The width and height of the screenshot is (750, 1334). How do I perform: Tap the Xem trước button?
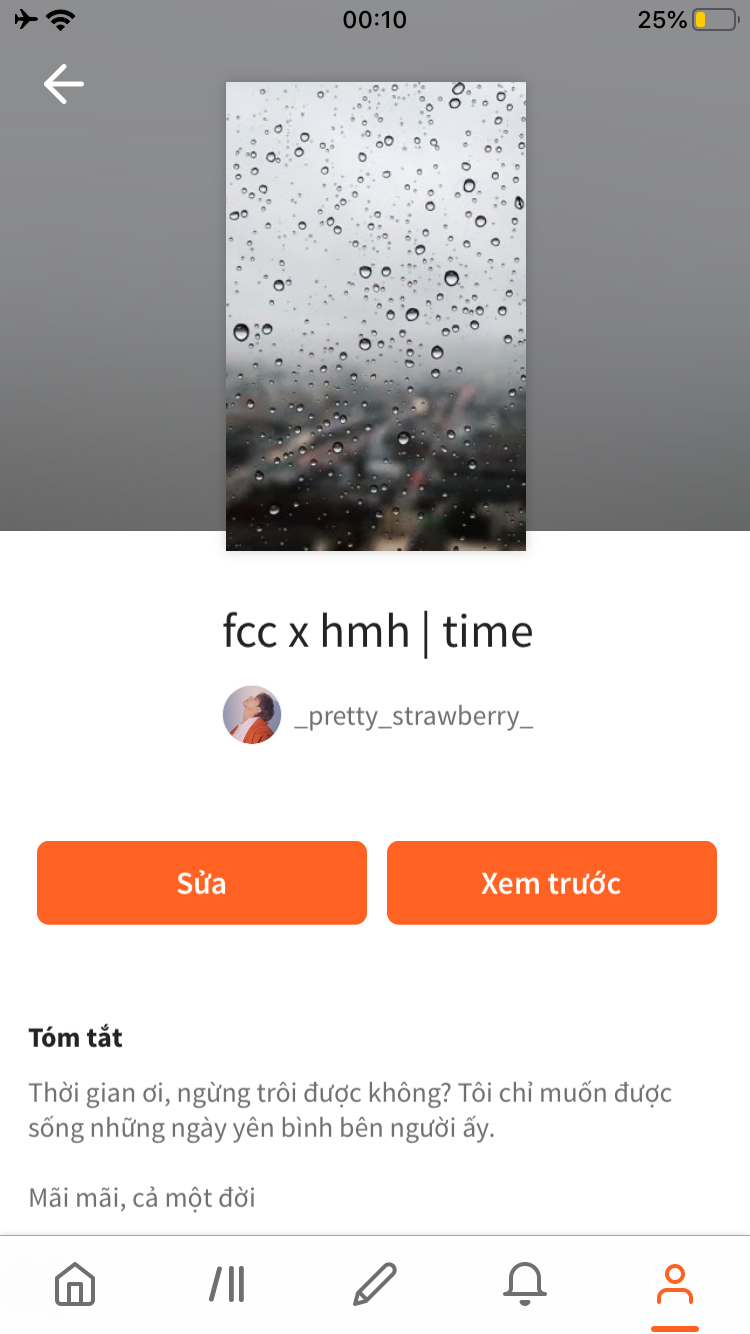click(552, 883)
